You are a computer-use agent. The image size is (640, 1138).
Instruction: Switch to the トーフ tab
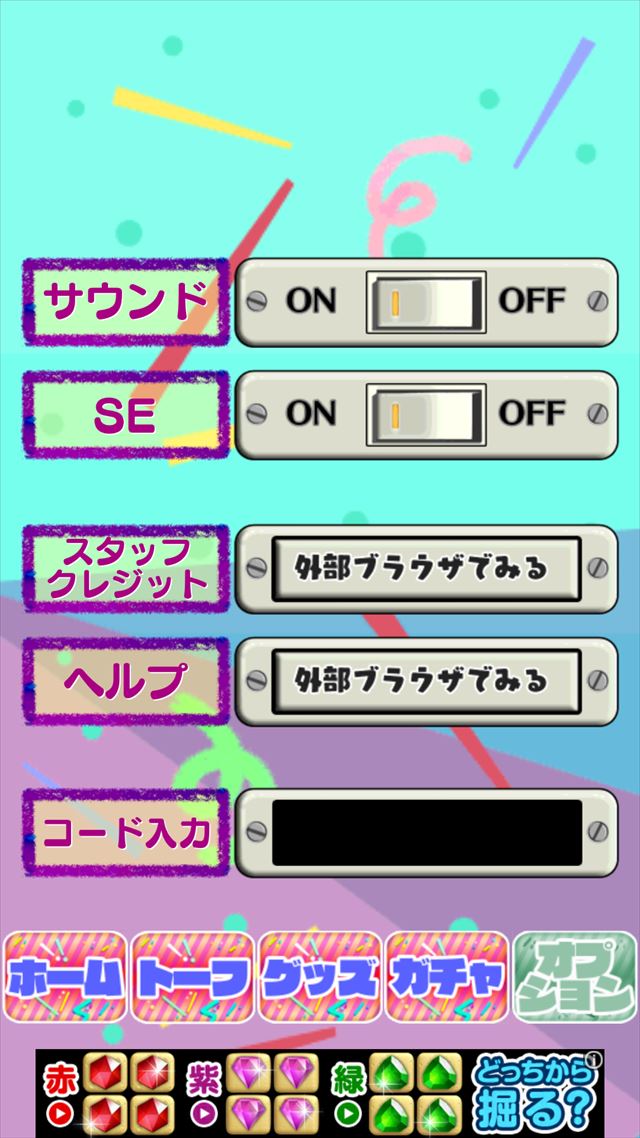(x=193, y=977)
